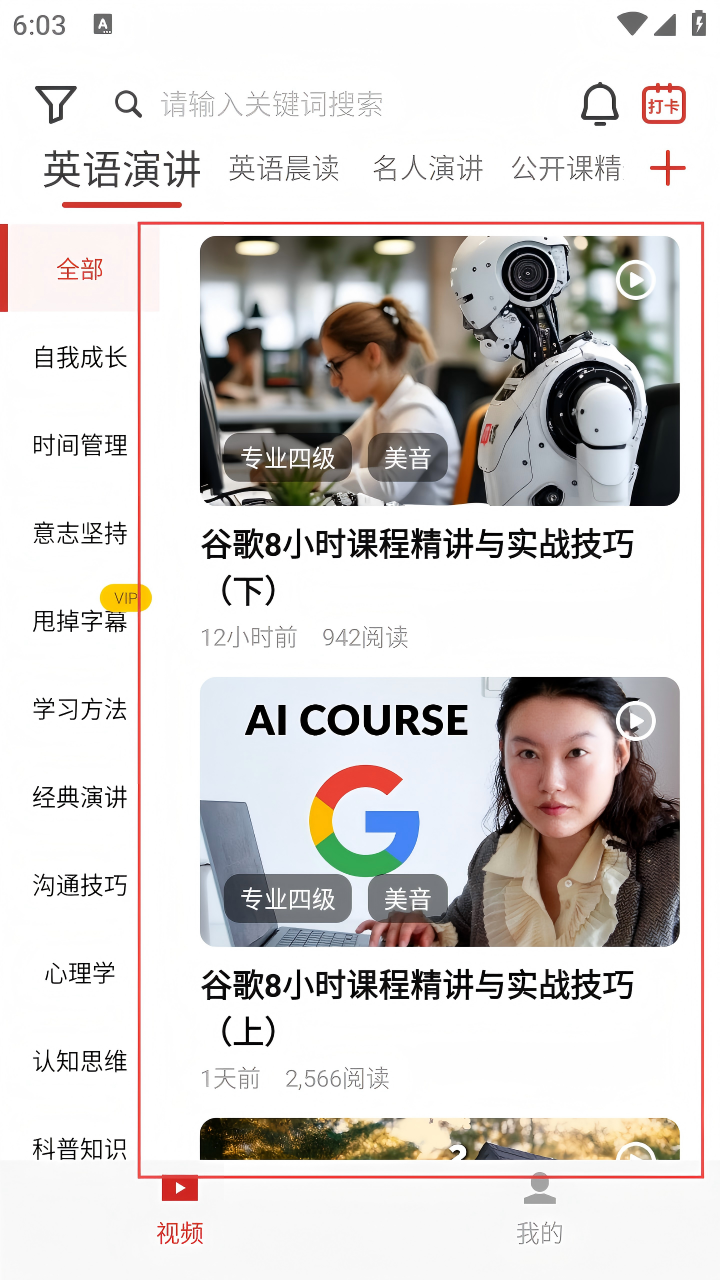720x1280 pixels.
Task: Open the VIP 甩掉字幕 category
Action: 80,621
